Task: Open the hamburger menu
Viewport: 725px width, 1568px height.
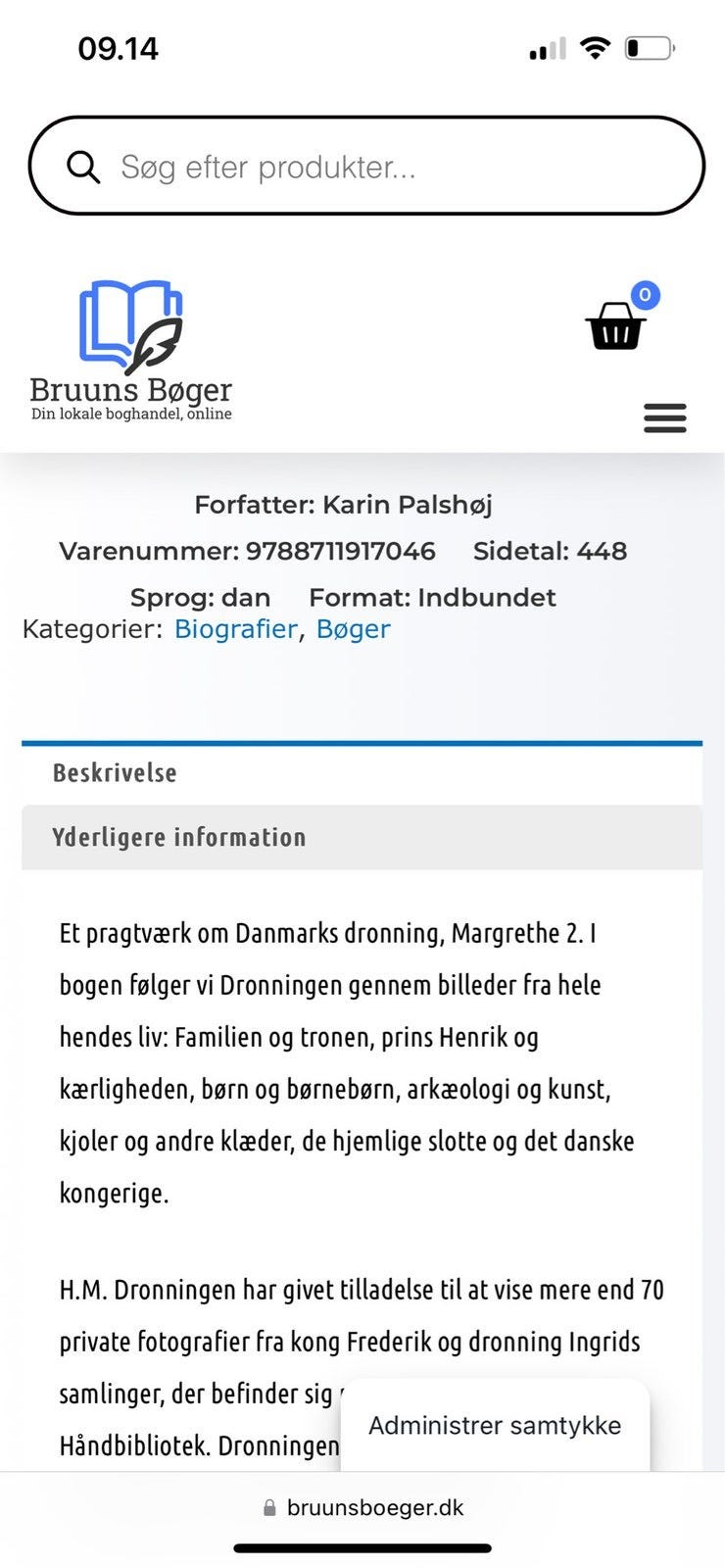Action: 664,418
